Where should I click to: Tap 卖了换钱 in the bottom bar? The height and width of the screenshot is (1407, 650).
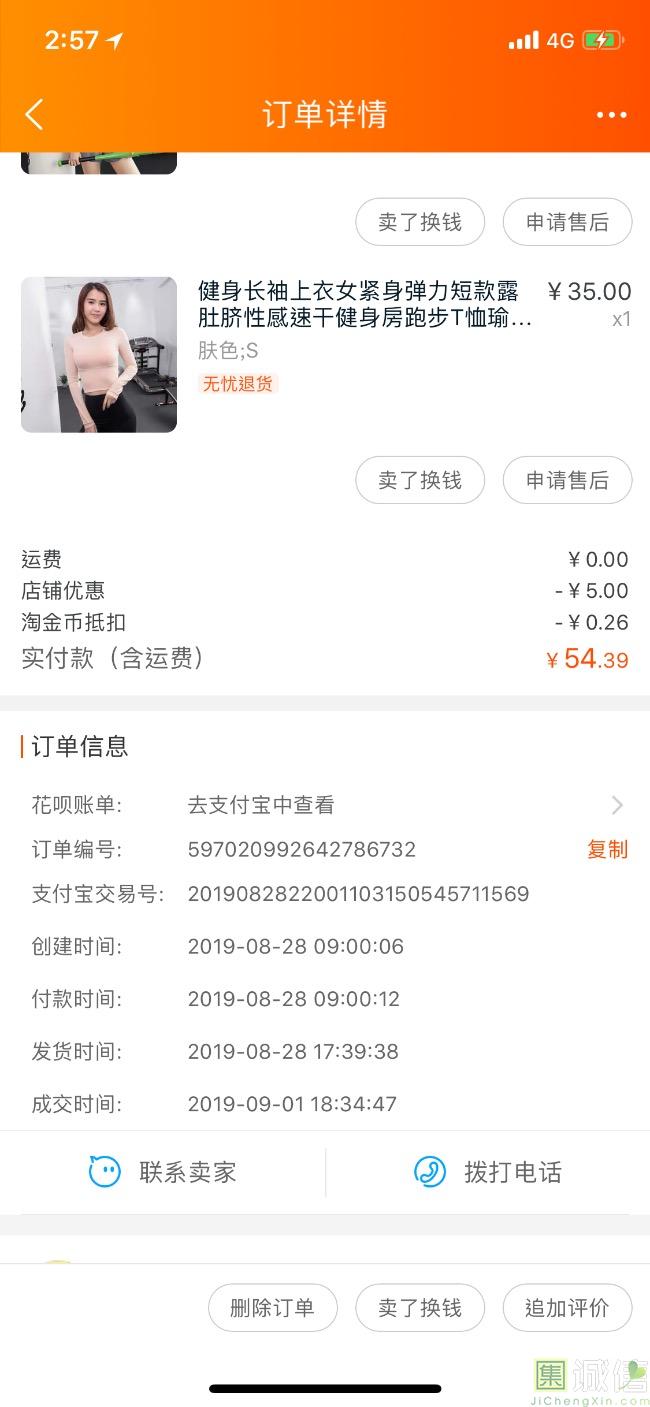coord(420,1308)
